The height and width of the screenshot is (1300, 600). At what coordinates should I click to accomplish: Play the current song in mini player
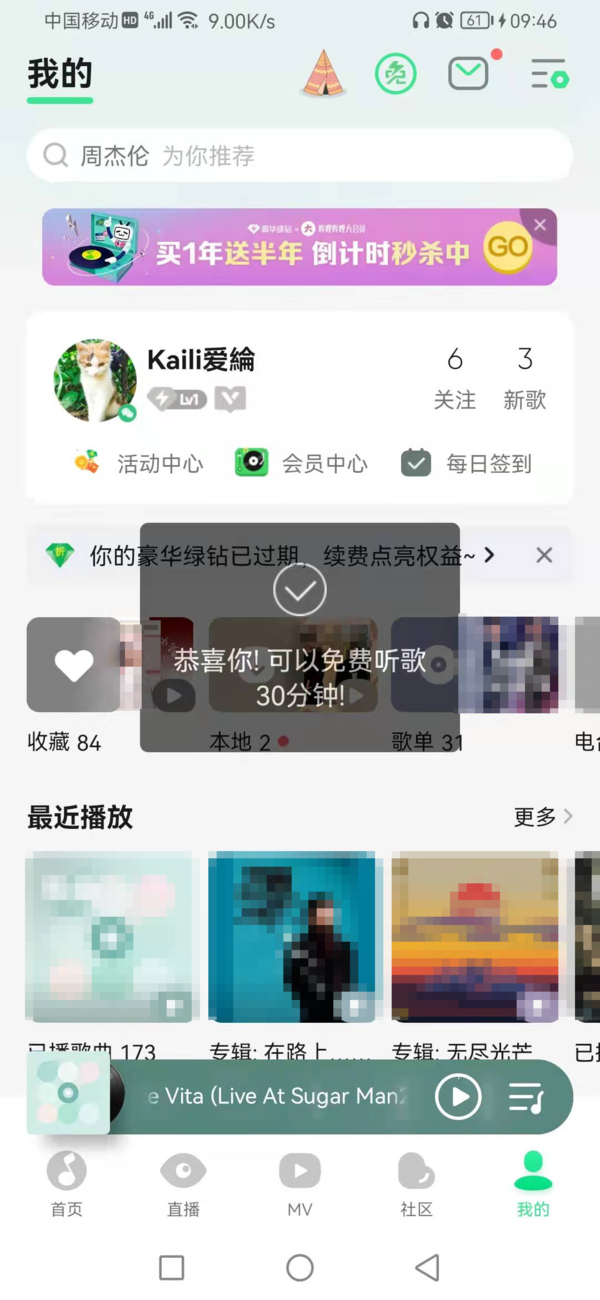[x=459, y=1097]
